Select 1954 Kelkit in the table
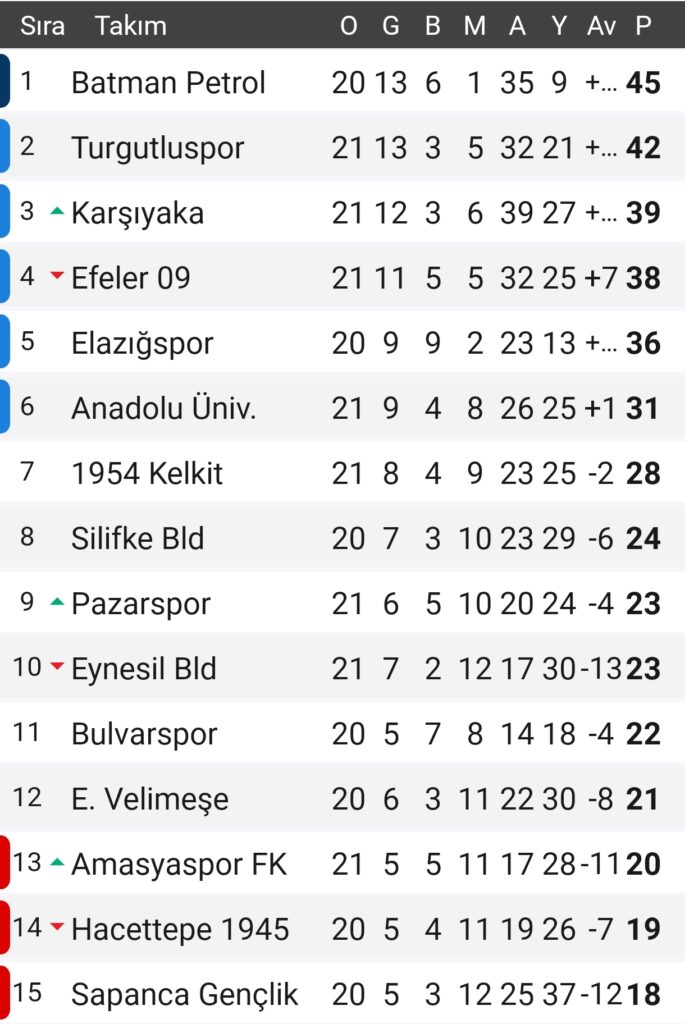Screen dimensions: 685x1024 147,473
